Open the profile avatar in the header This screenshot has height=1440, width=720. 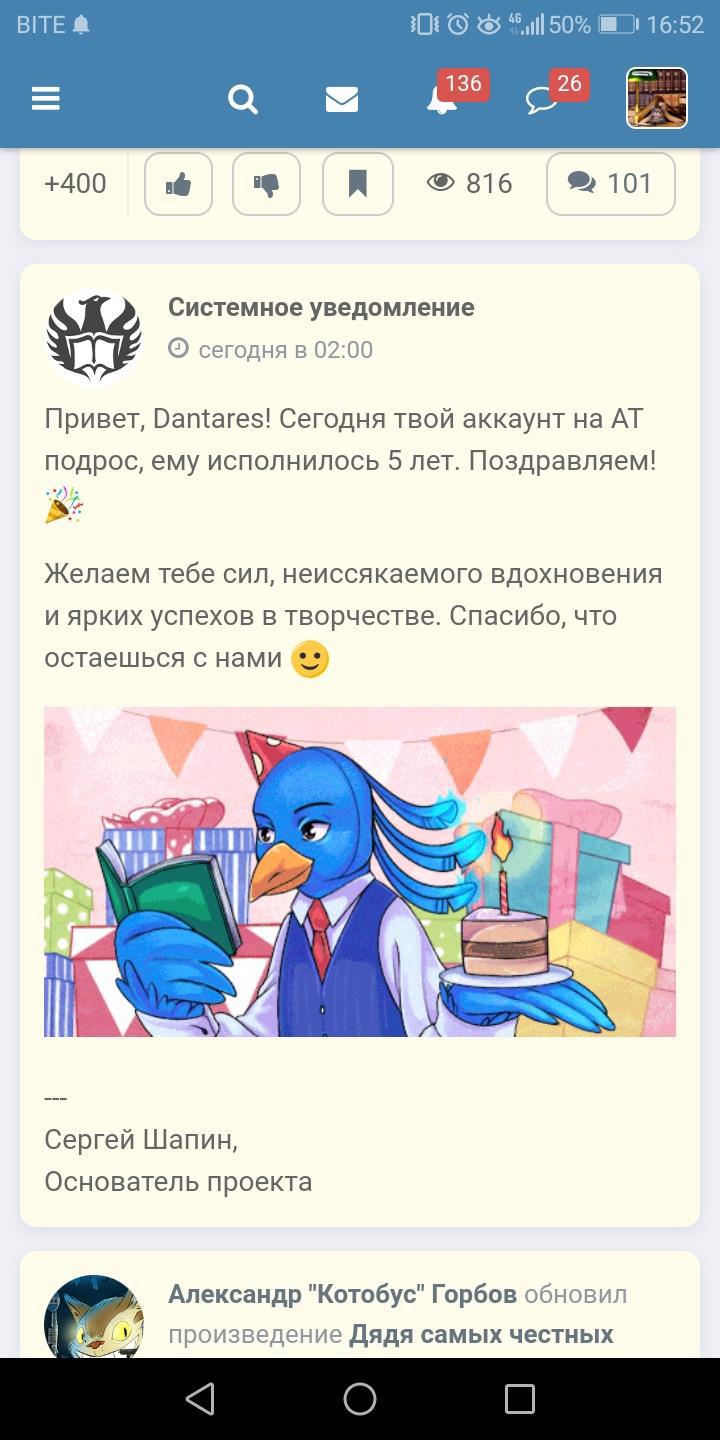point(657,98)
